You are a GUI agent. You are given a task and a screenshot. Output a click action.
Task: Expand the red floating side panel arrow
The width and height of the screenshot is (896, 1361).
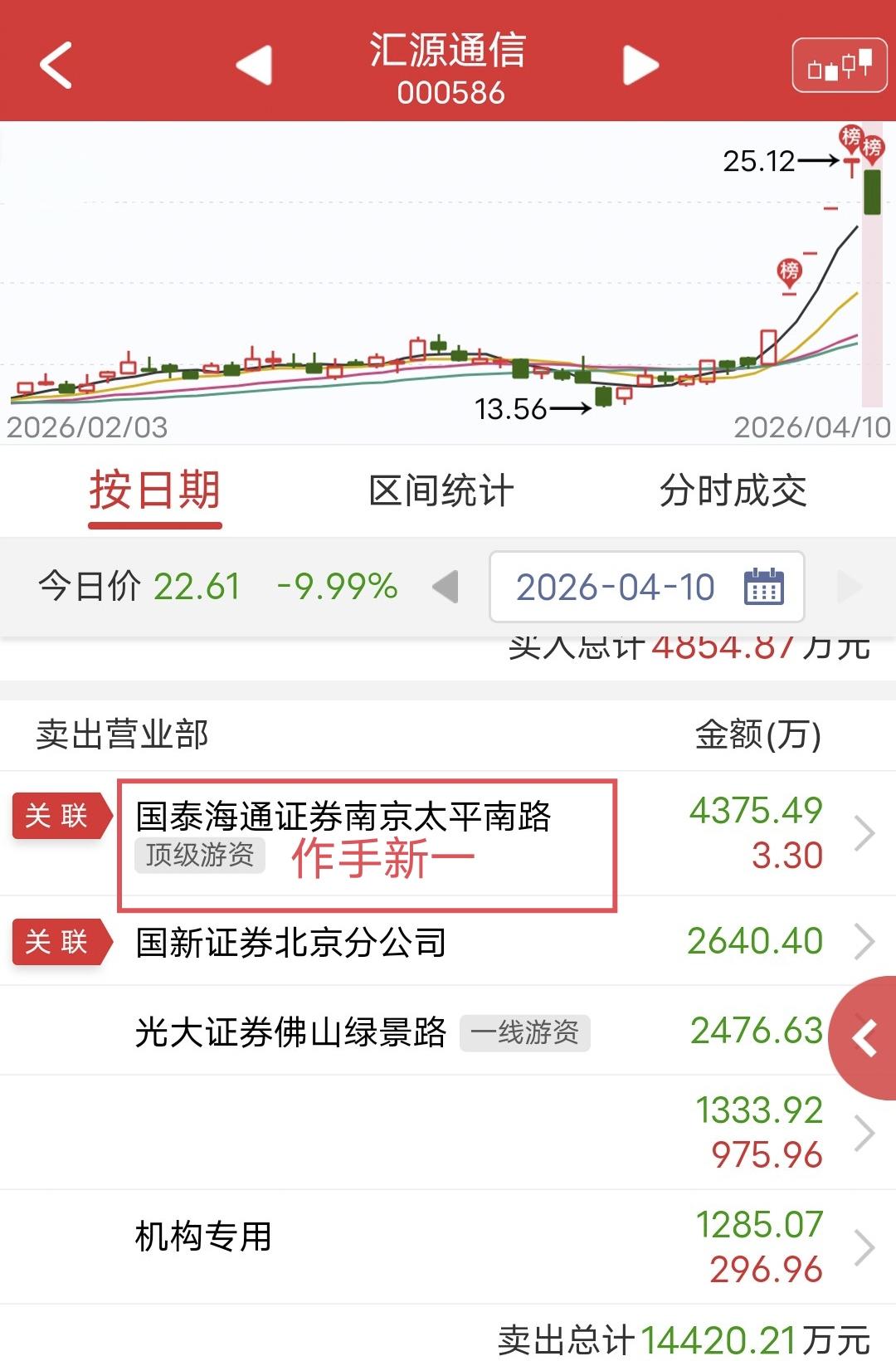[x=865, y=1038]
